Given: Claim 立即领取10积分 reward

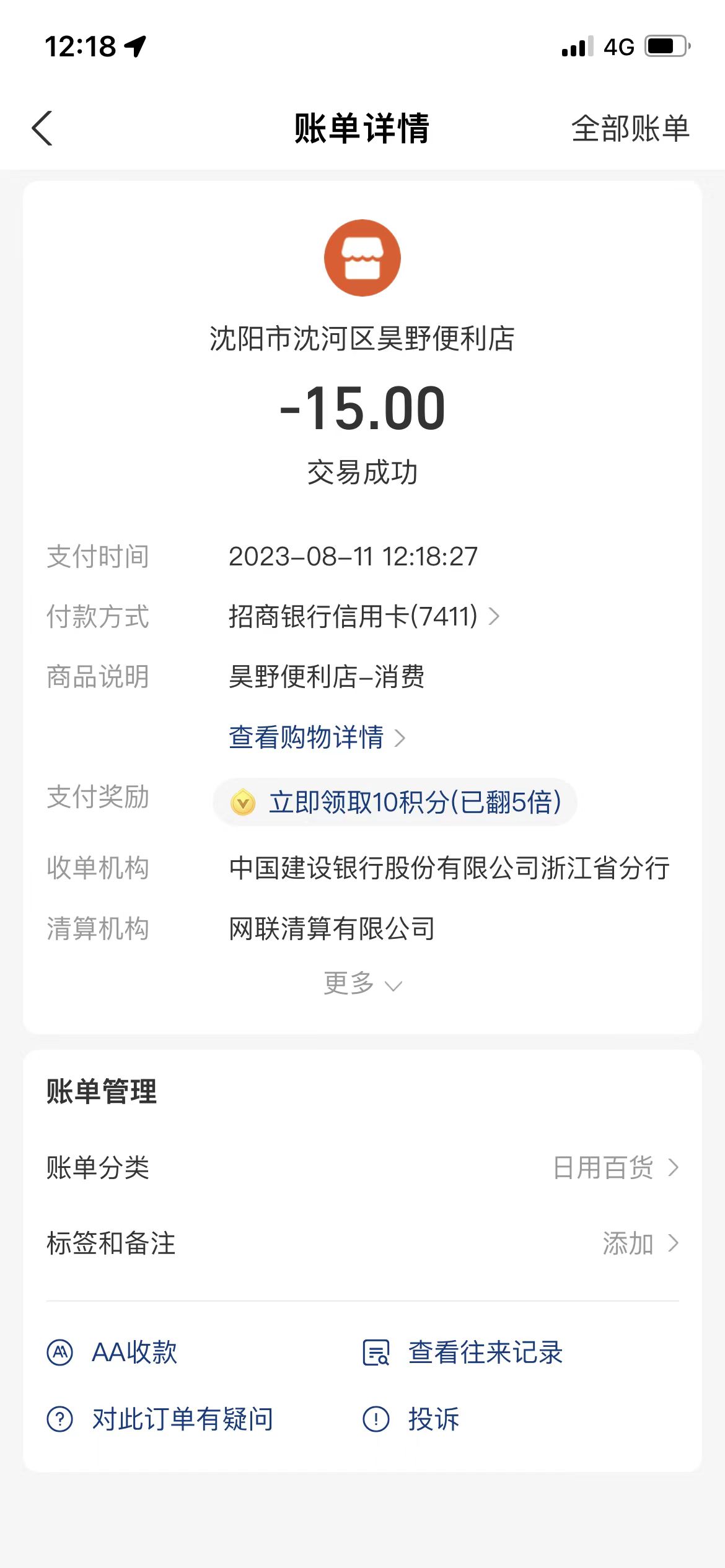Looking at the screenshot, I should click(x=395, y=803).
